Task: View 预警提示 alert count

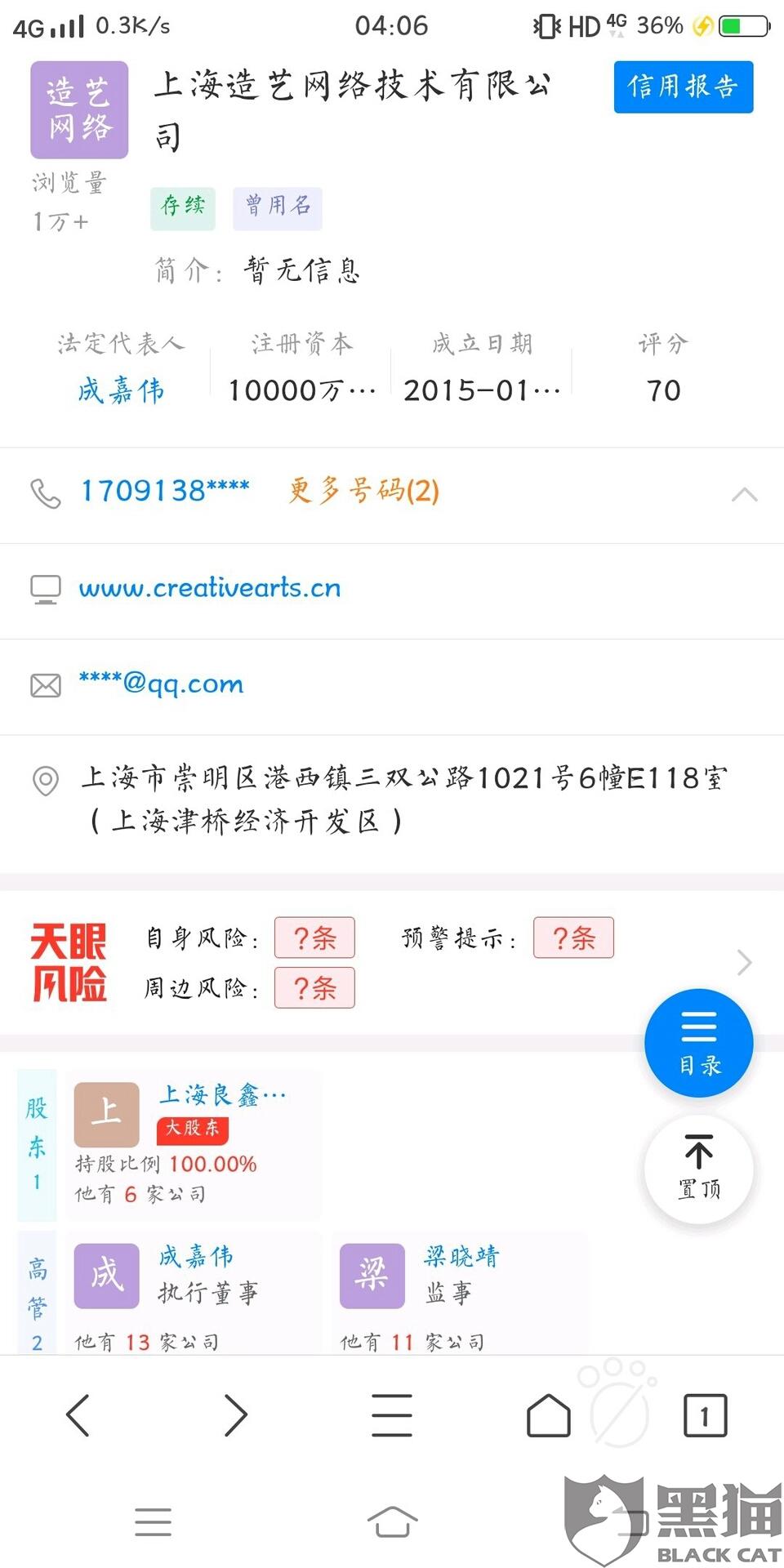Action: coord(573,938)
